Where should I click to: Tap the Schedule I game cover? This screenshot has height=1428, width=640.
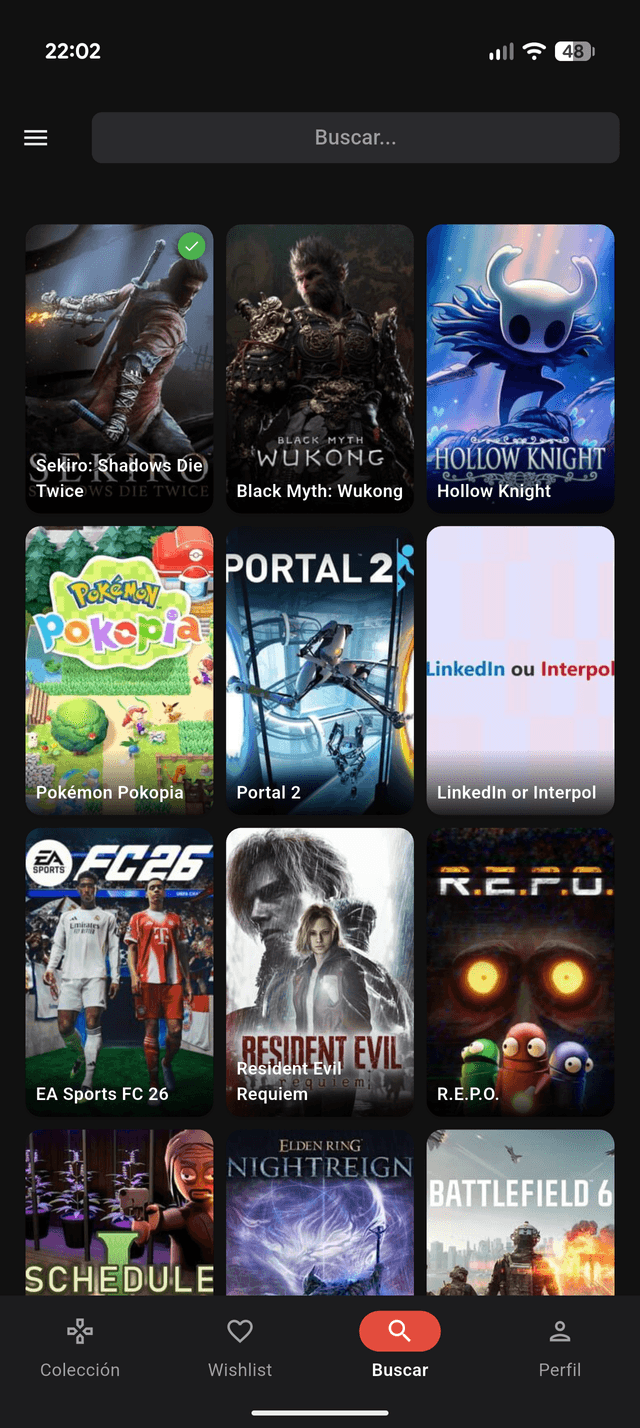pyautogui.click(x=119, y=1212)
